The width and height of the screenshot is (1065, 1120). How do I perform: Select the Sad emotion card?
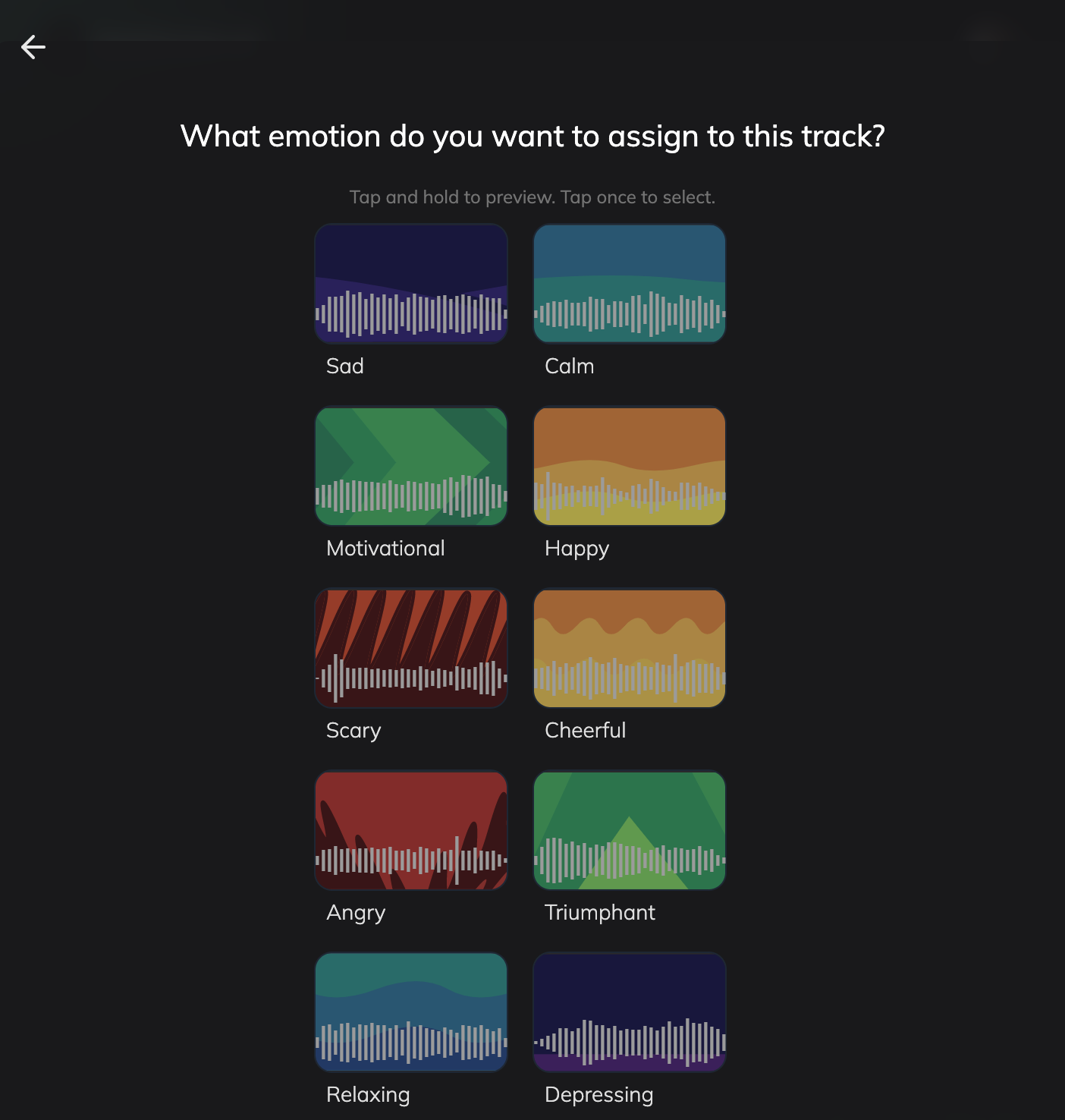[x=411, y=284]
